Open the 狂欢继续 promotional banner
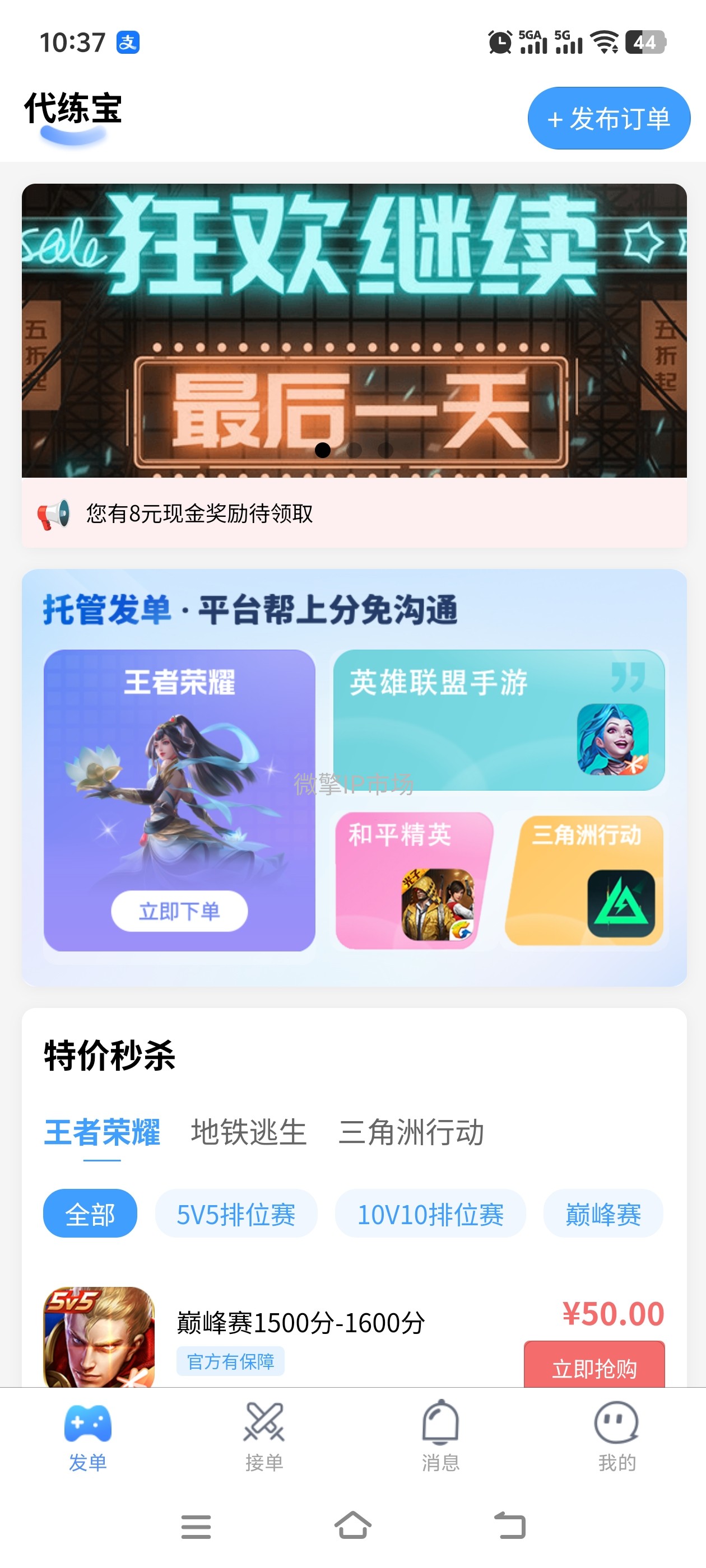This screenshot has width=706, height=1568. coord(354,330)
